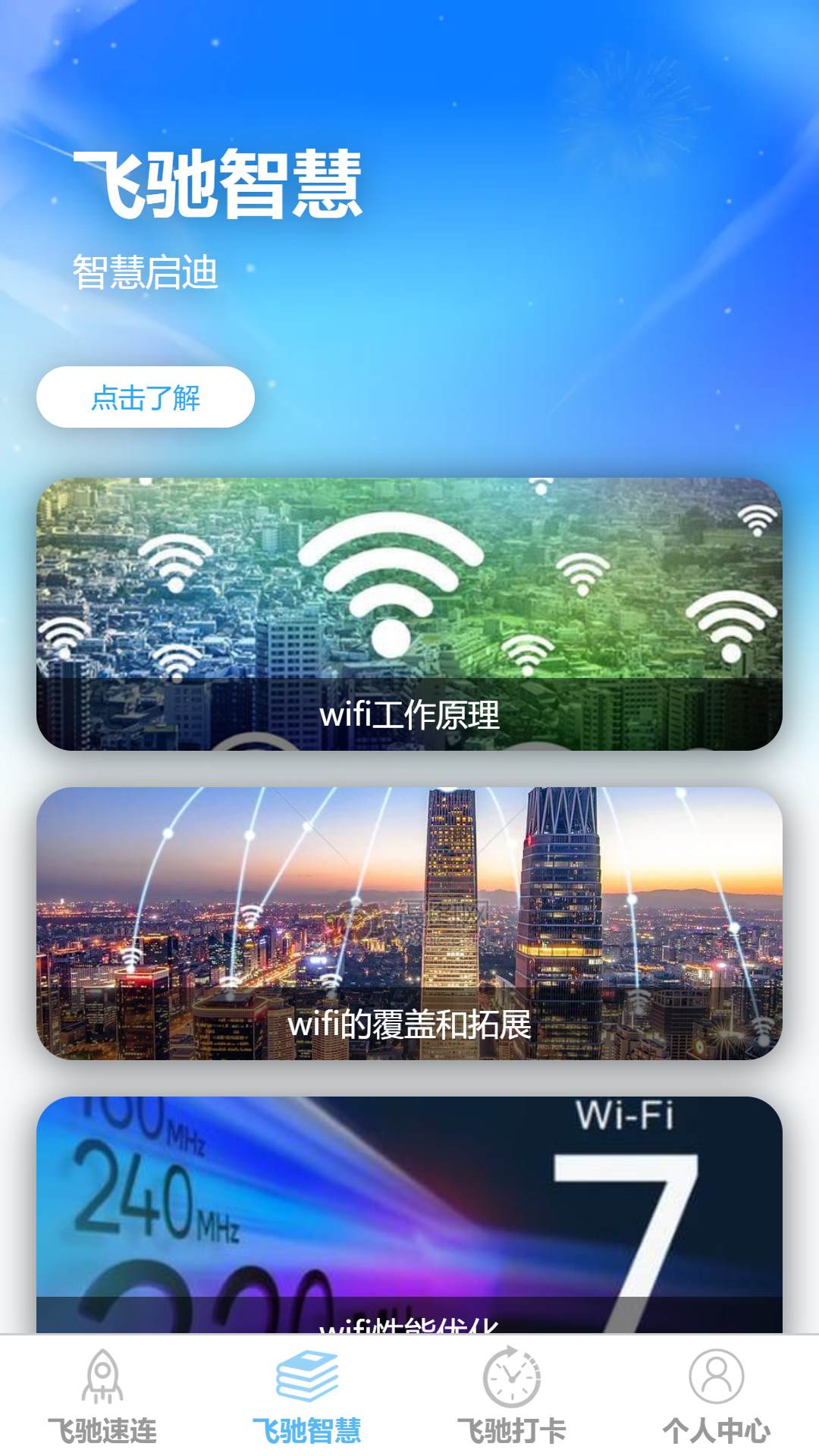Switch to the 飞驰速连 tab
This screenshot has width=819, height=1456.
[x=102, y=1397]
